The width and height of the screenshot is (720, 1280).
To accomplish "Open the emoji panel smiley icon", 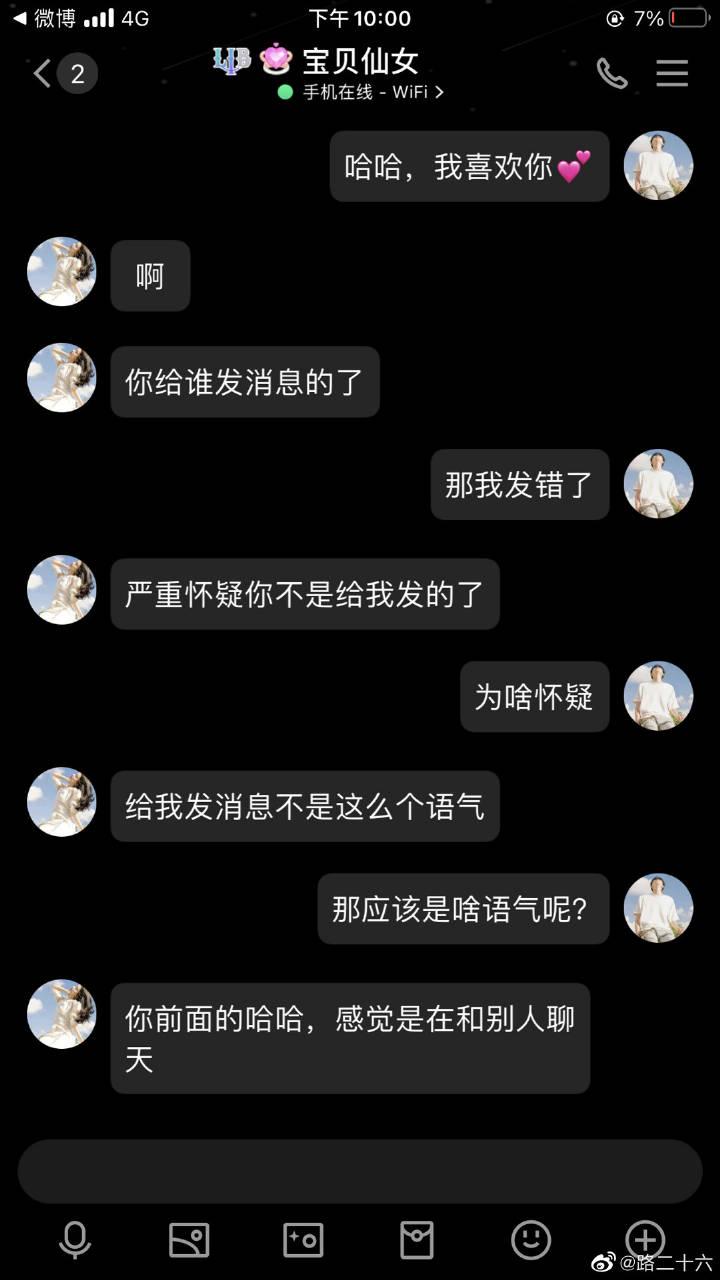I will [x=531, y=1238].
